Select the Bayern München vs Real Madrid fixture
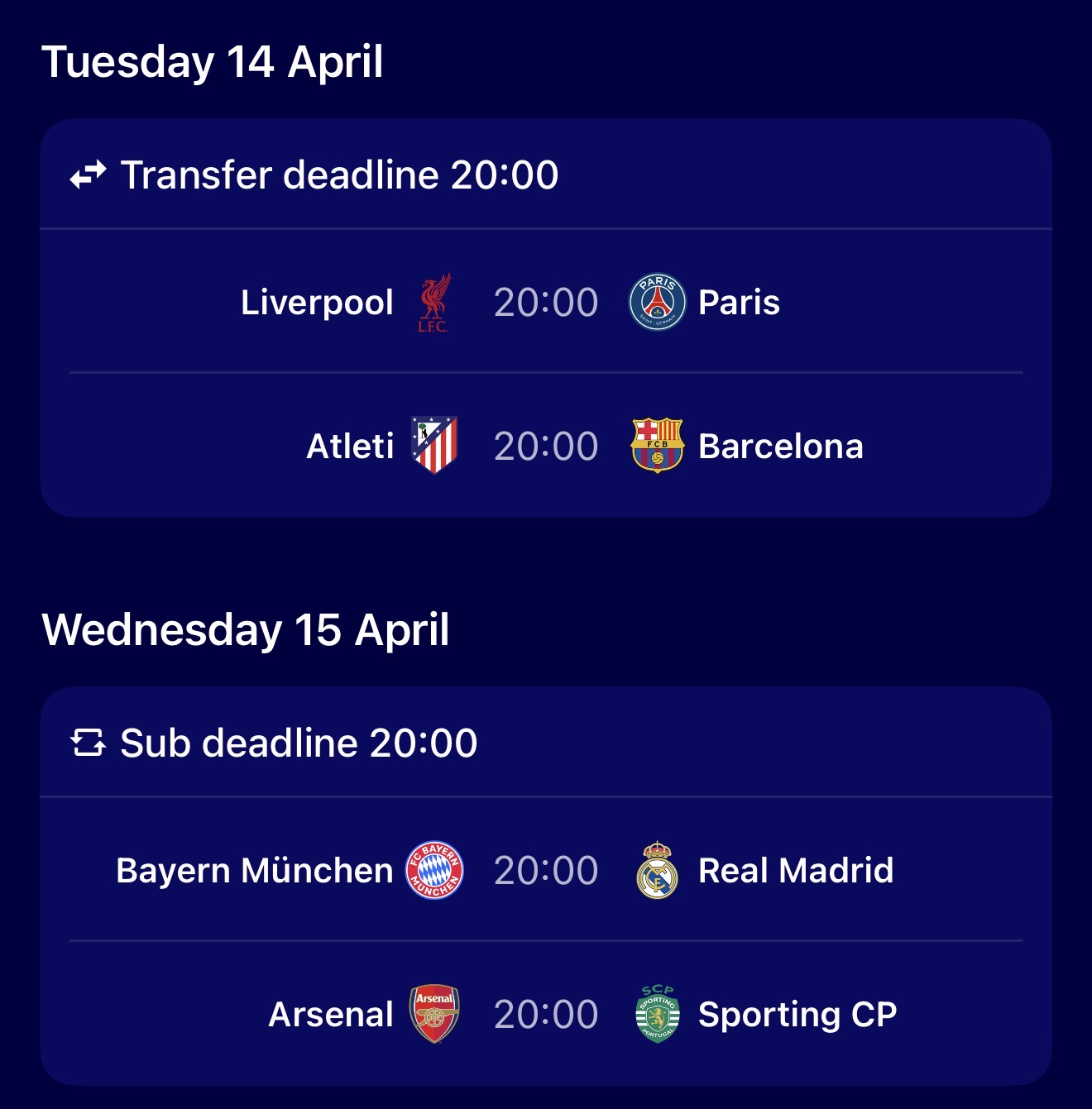Image resolution: width=1092 pixels, height=1109 pixels. pos(546,871)
